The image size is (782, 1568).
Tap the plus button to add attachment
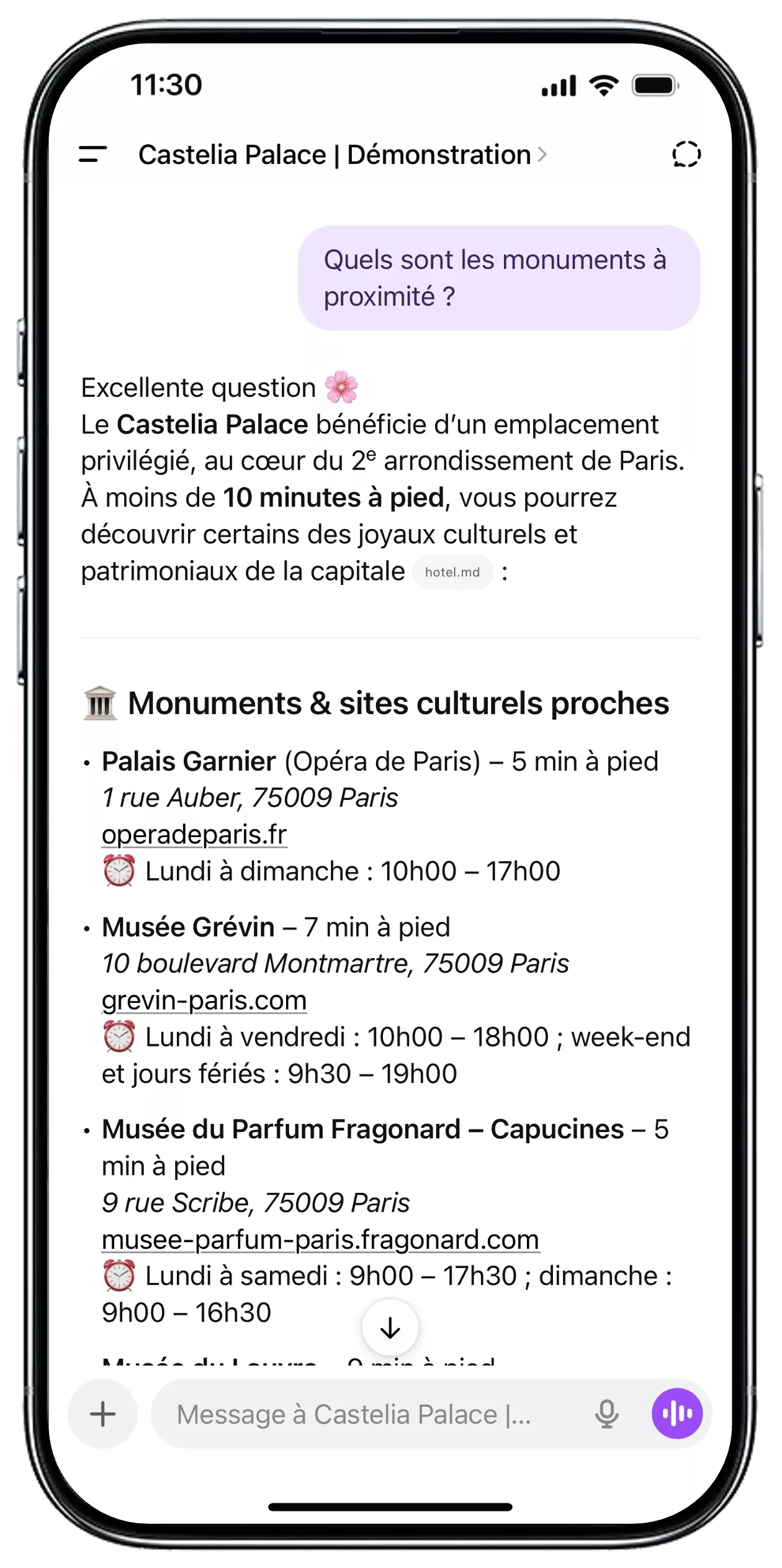(x=102, y=1414)
